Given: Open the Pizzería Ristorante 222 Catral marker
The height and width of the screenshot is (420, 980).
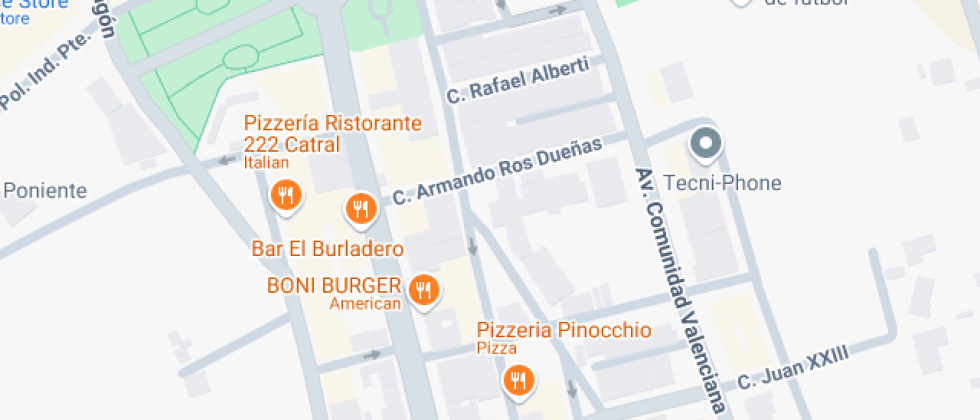Looking at the screenshot, I should pos(286,197).
